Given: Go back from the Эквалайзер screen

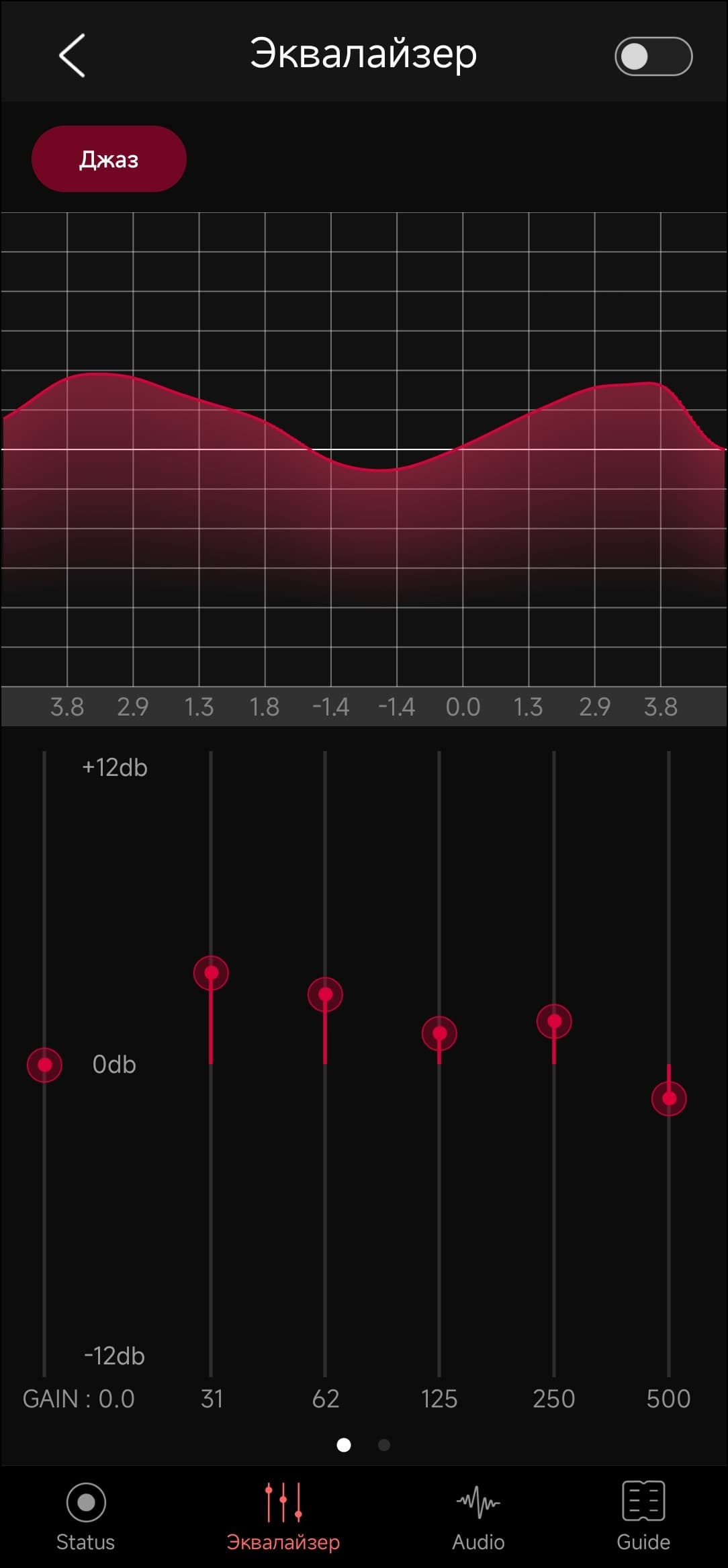Looking at the screenshot, I should (x=72, y=56).
